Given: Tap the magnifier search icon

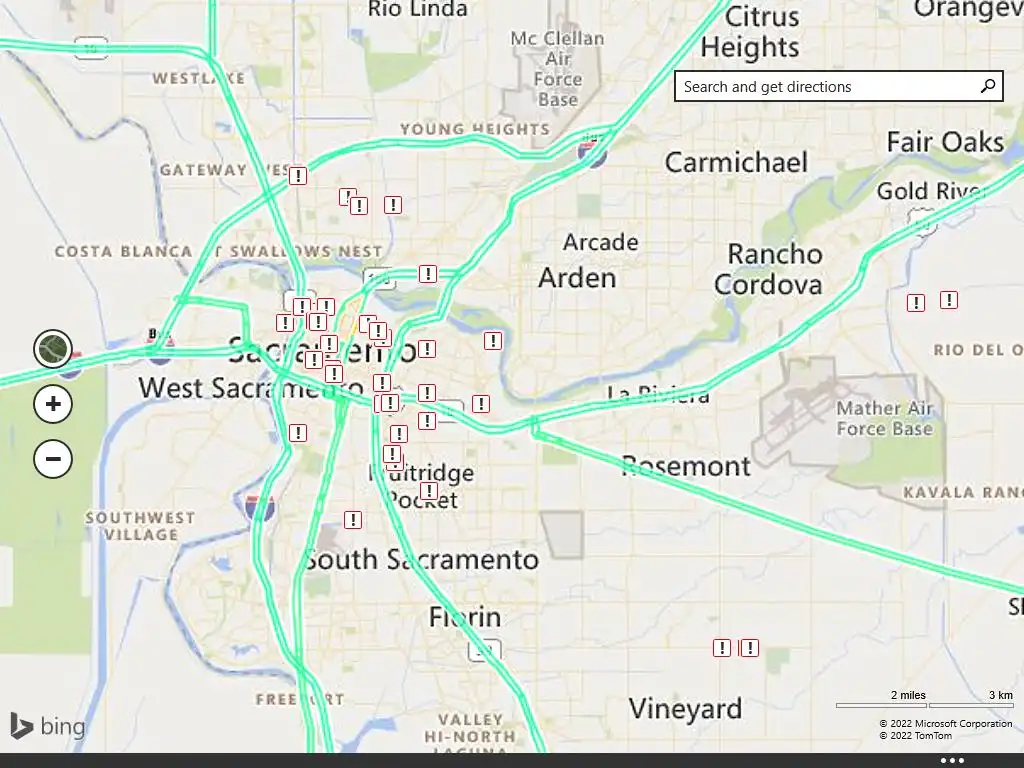Looking at the screenshot, I should click(988, 86).
